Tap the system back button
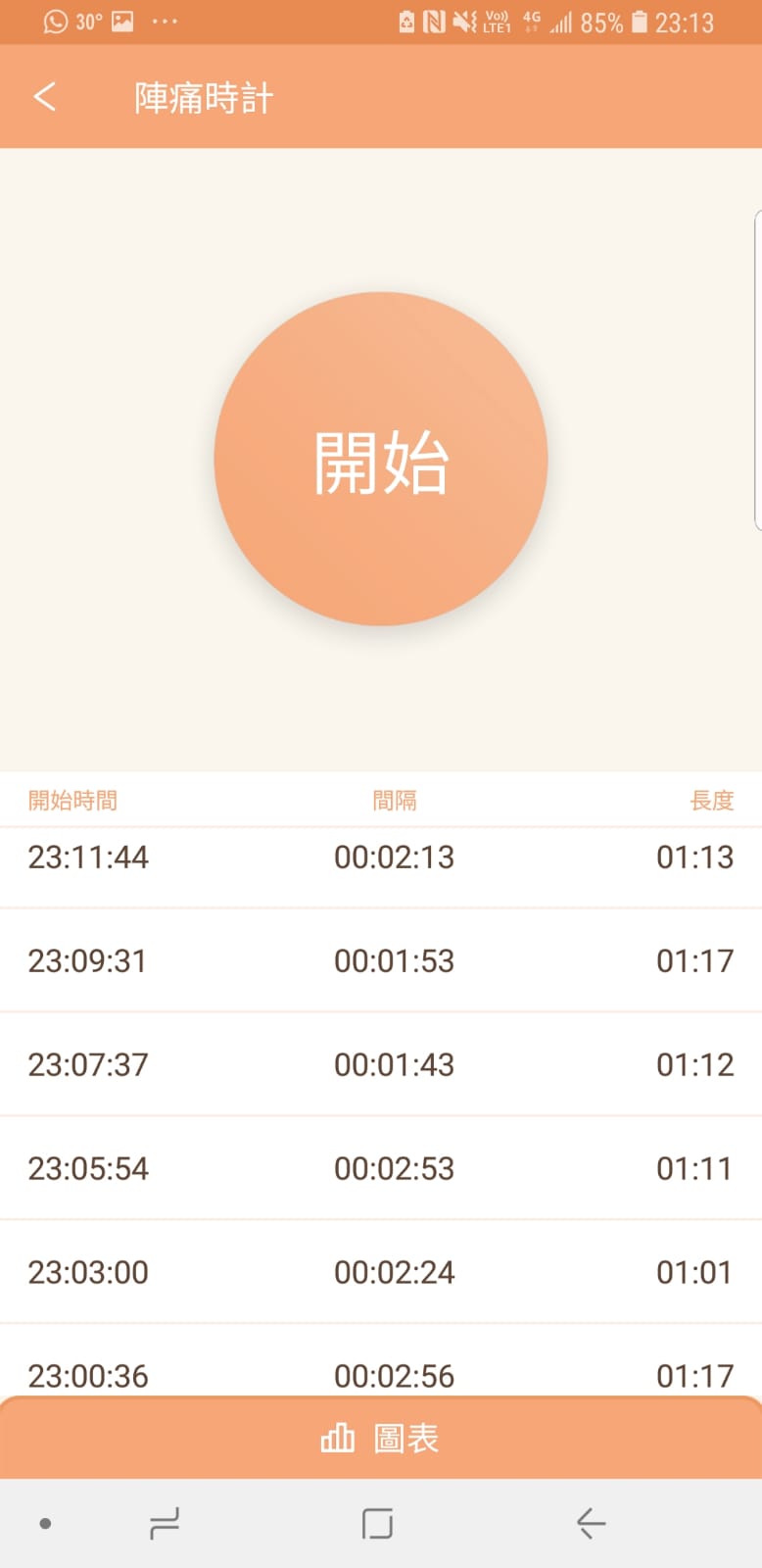Image resolution: width=762 pixels, height=1568 pixels. [x=591, y=1523]
